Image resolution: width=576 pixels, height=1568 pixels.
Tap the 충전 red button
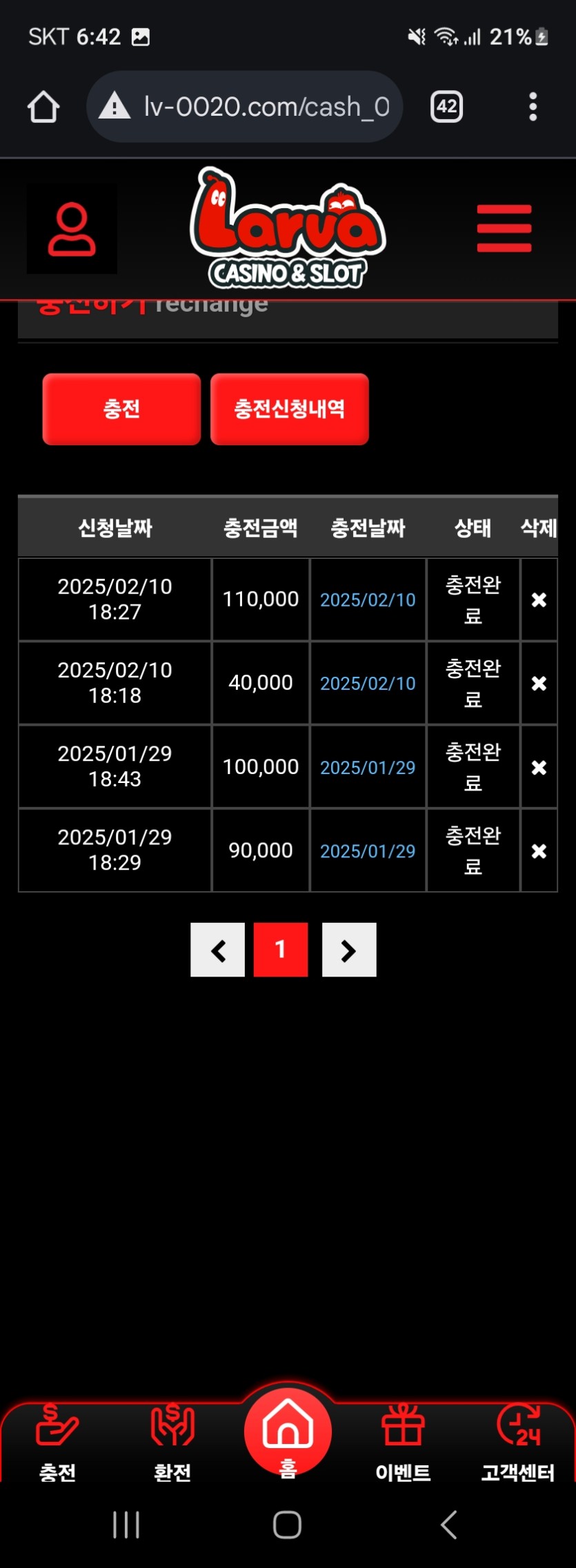pos(121,409)
